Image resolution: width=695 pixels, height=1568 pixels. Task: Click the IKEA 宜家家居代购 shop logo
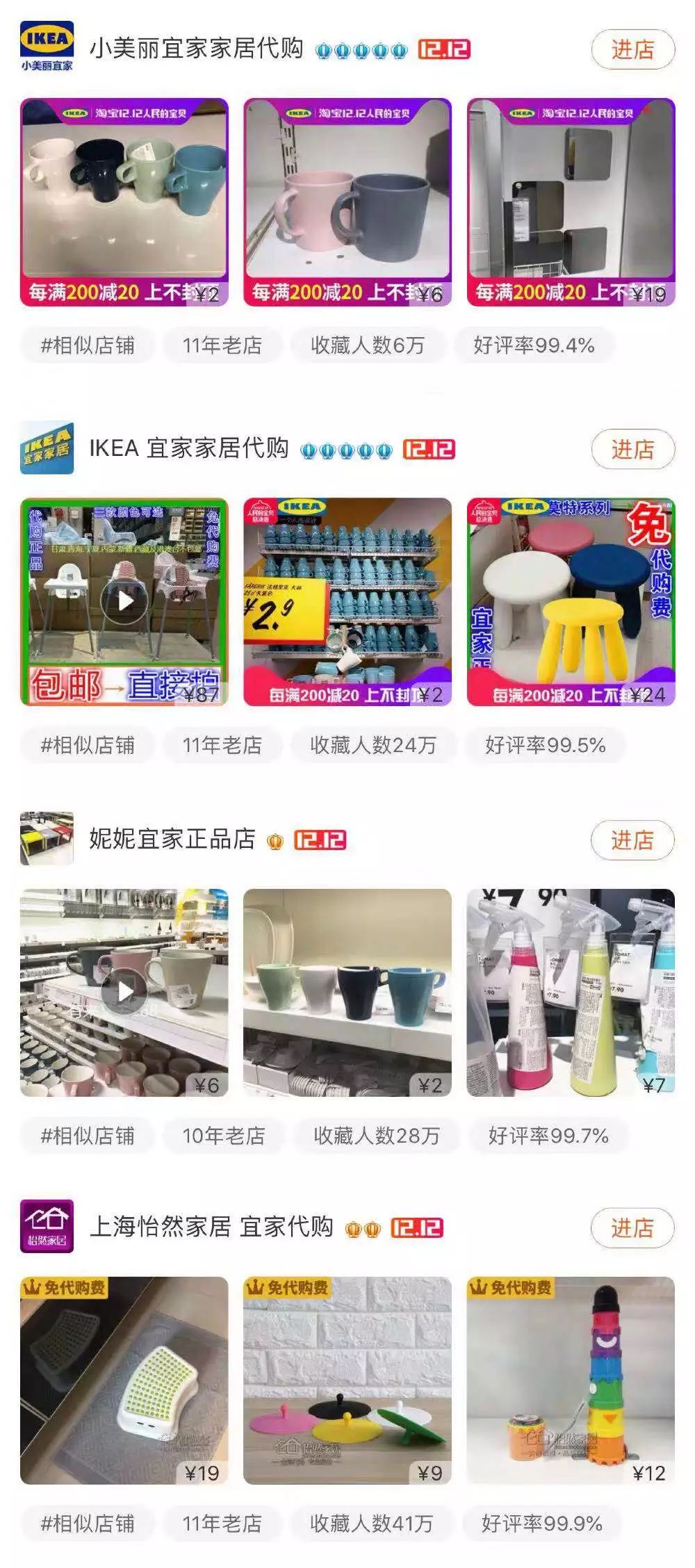[44, 448]
